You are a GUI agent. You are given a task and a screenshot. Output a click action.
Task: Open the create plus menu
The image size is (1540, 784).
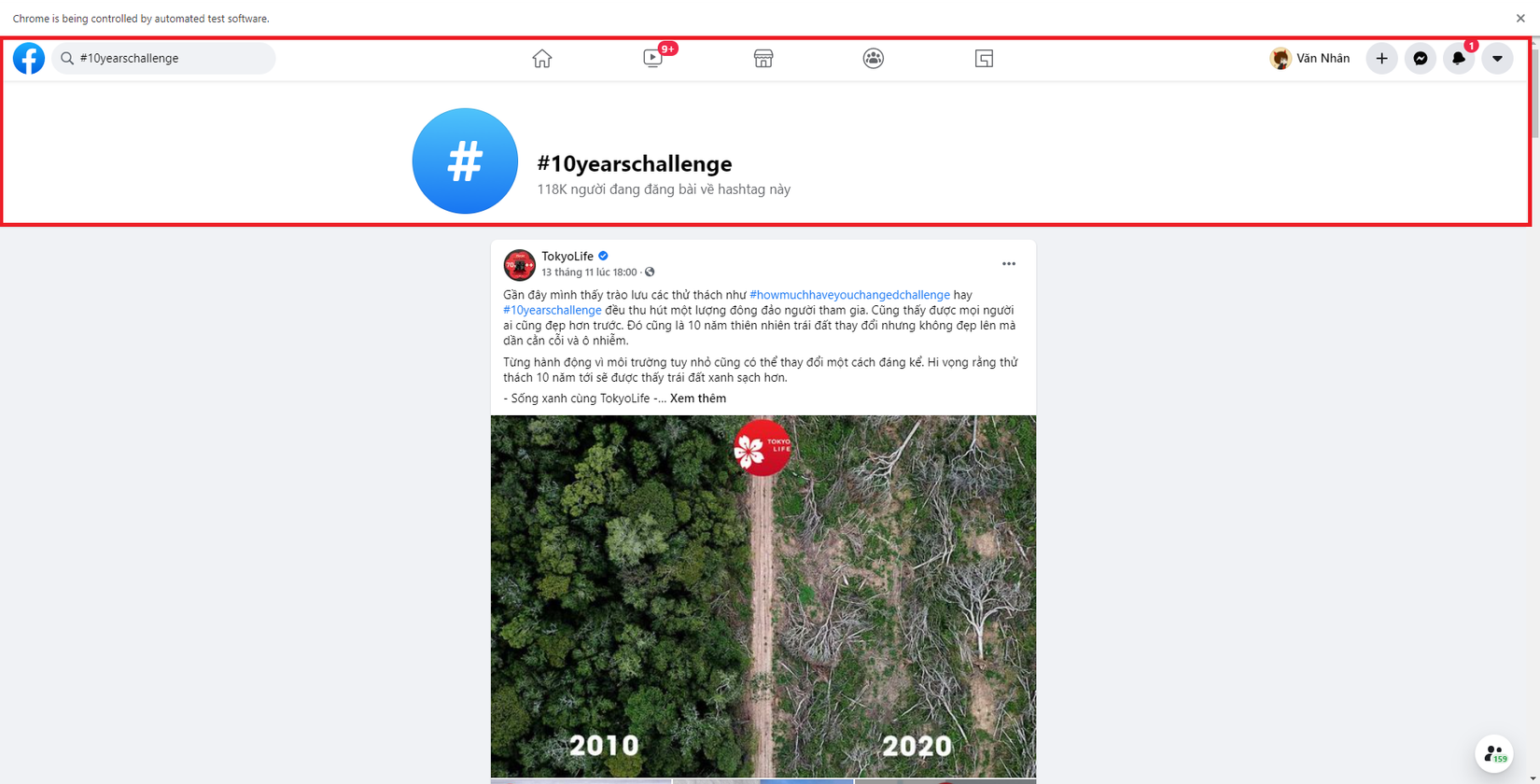point(1381,58)
